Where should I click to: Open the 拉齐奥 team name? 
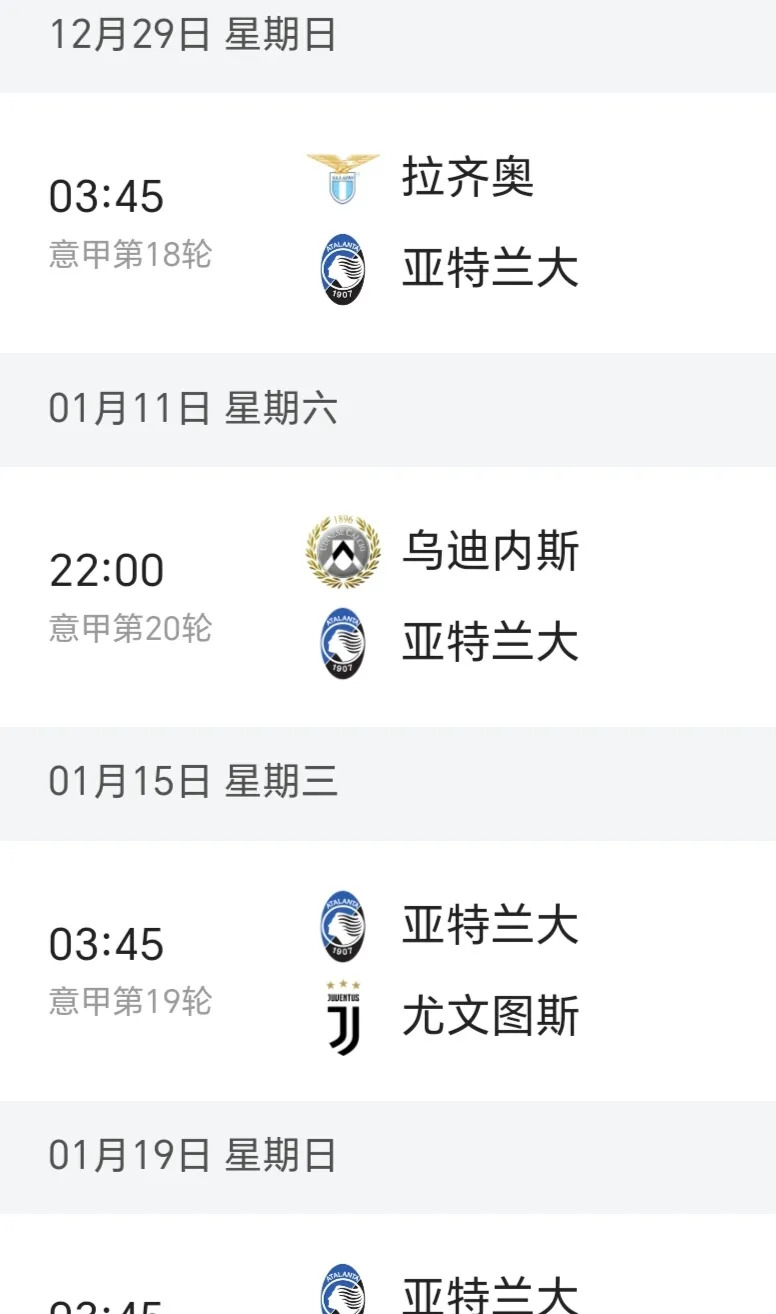tap(470, 177)
